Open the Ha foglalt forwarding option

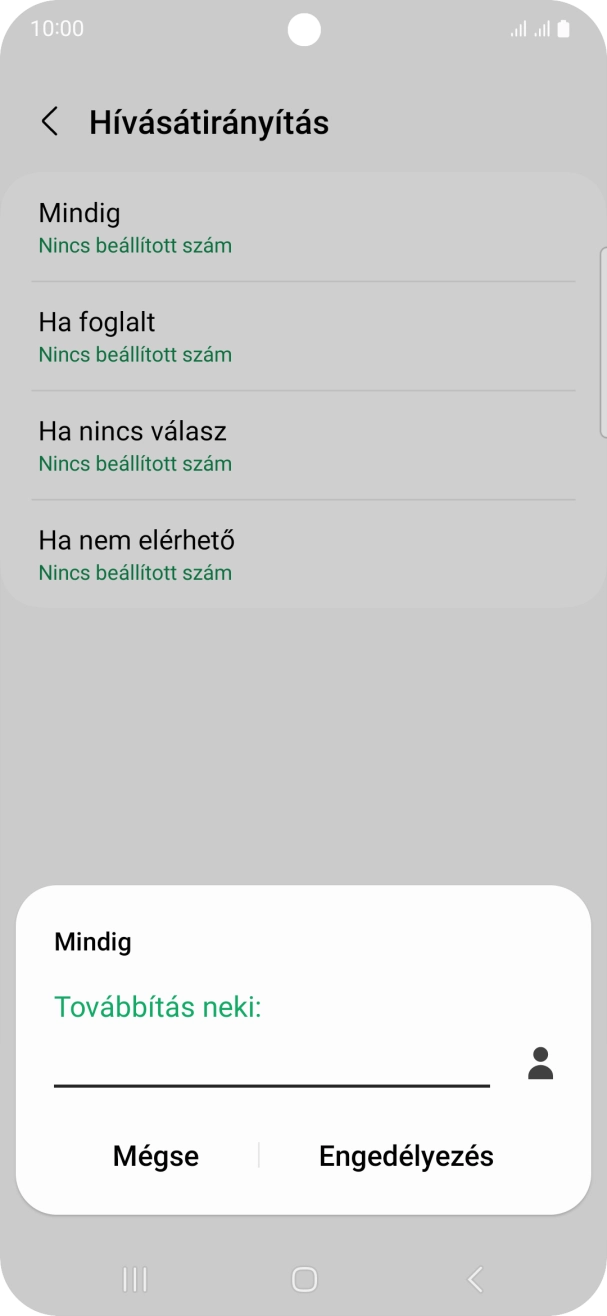pos(303,336)
